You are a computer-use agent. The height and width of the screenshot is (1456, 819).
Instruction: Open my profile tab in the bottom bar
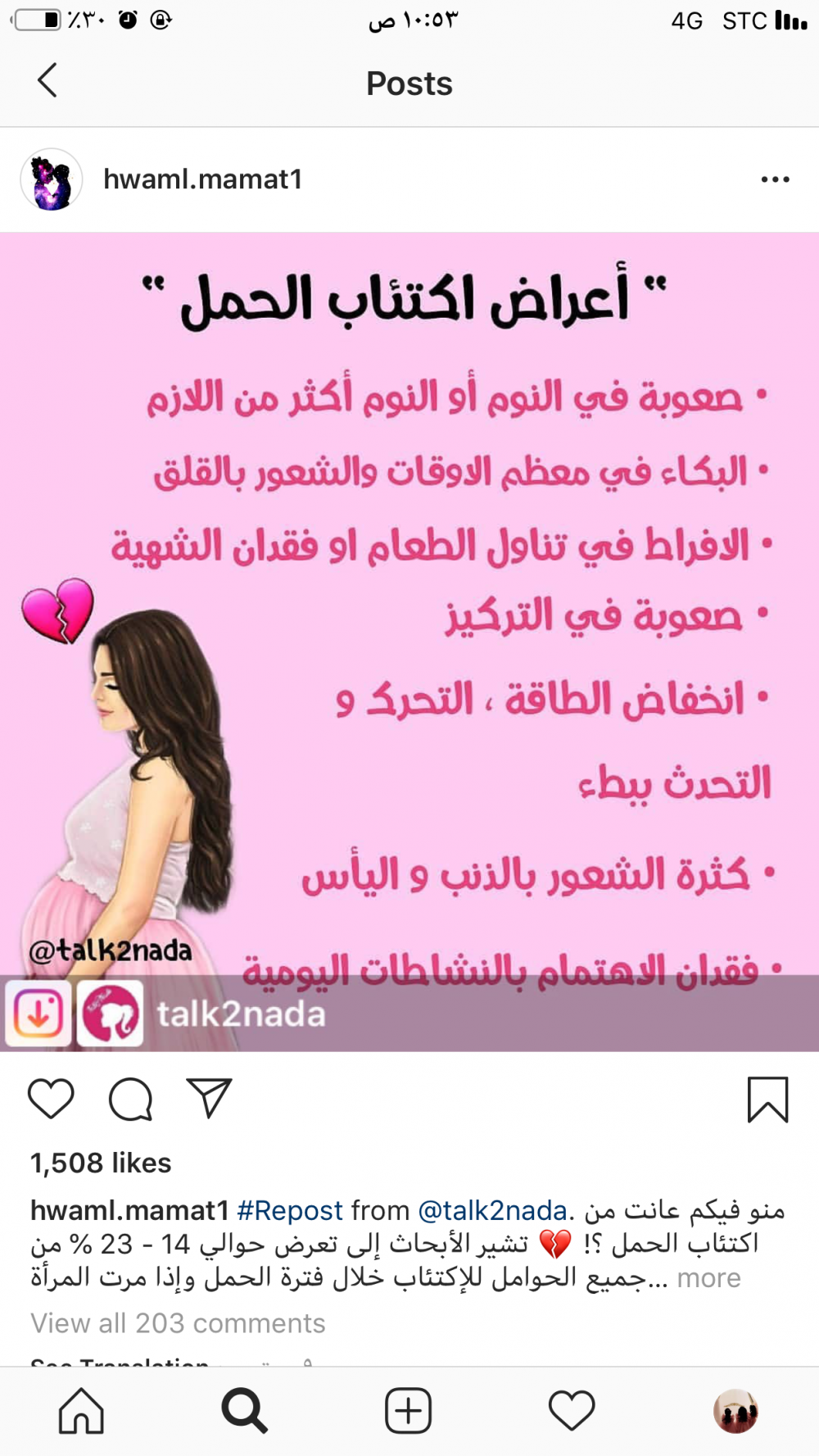point(735,1411)
